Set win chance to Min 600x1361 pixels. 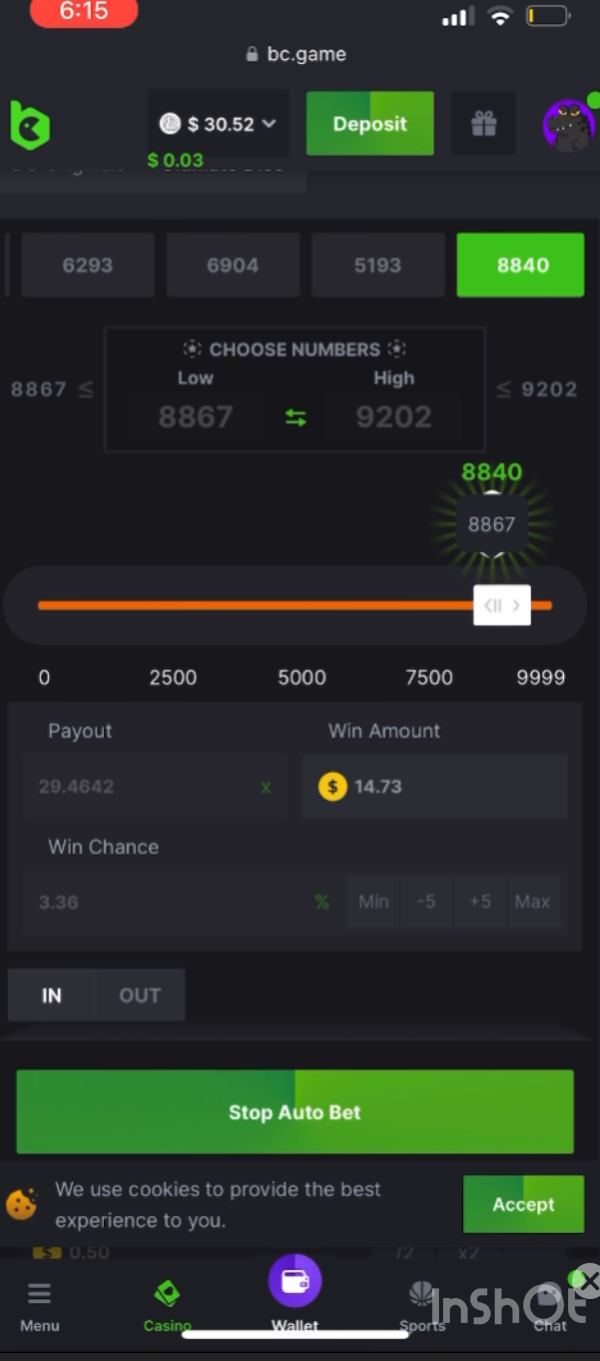[373, 902]
